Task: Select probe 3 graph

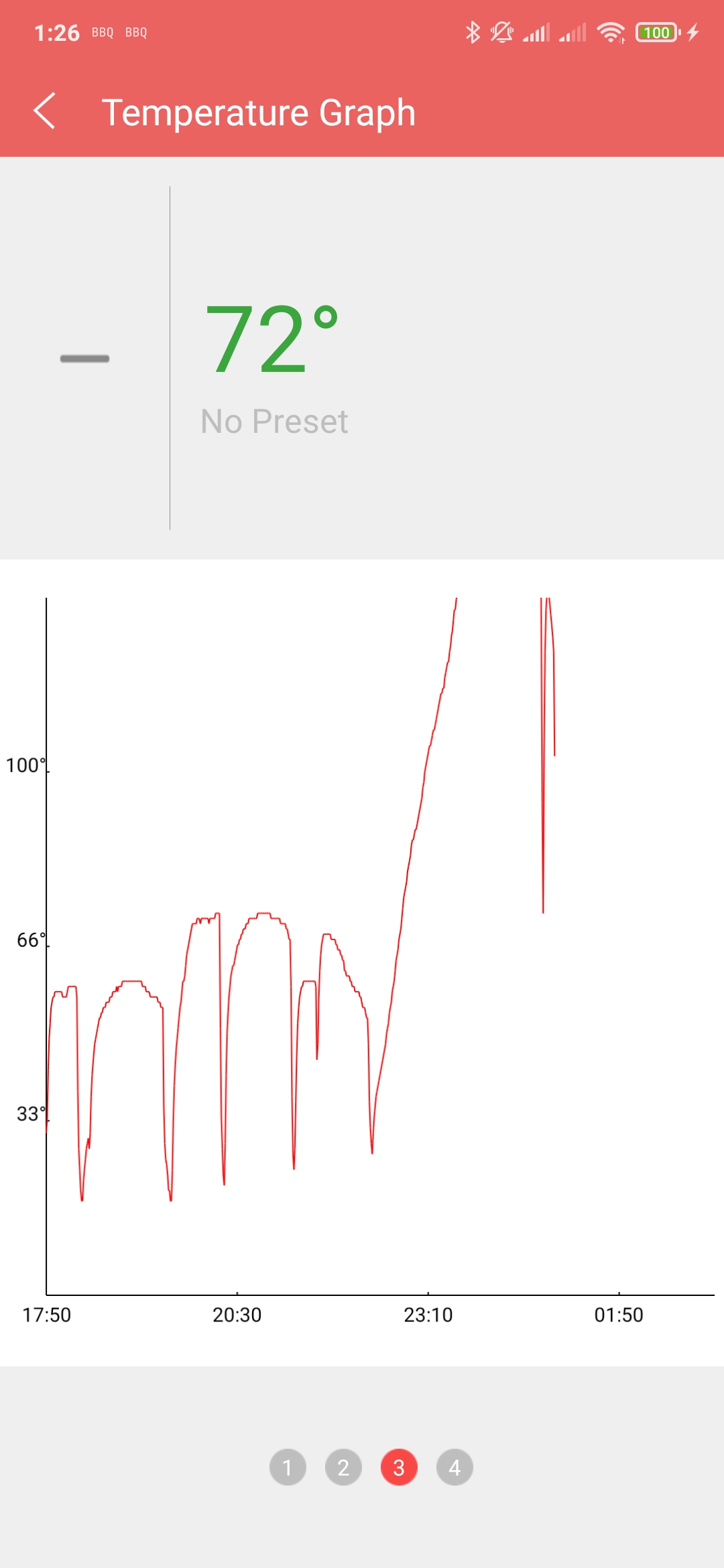Action: (x=399, y=1467)
